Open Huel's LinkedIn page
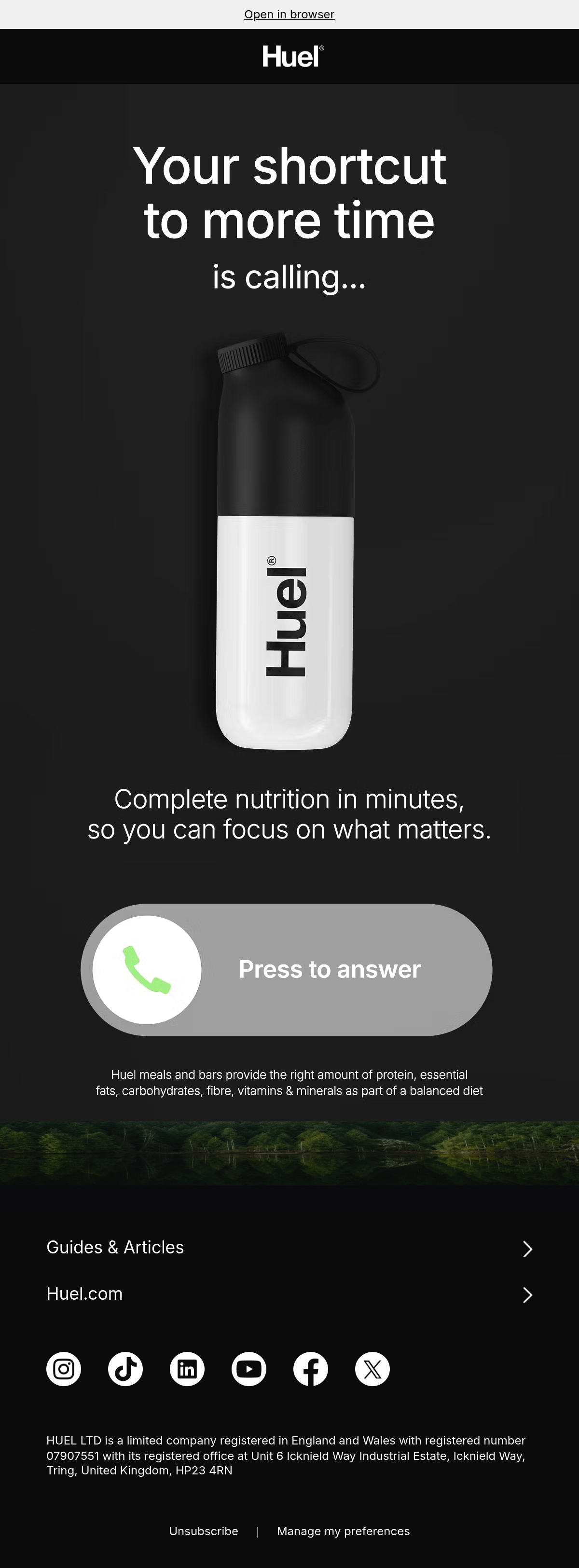Screen dimensions: 579x1568 click(x=187, y=1369)
